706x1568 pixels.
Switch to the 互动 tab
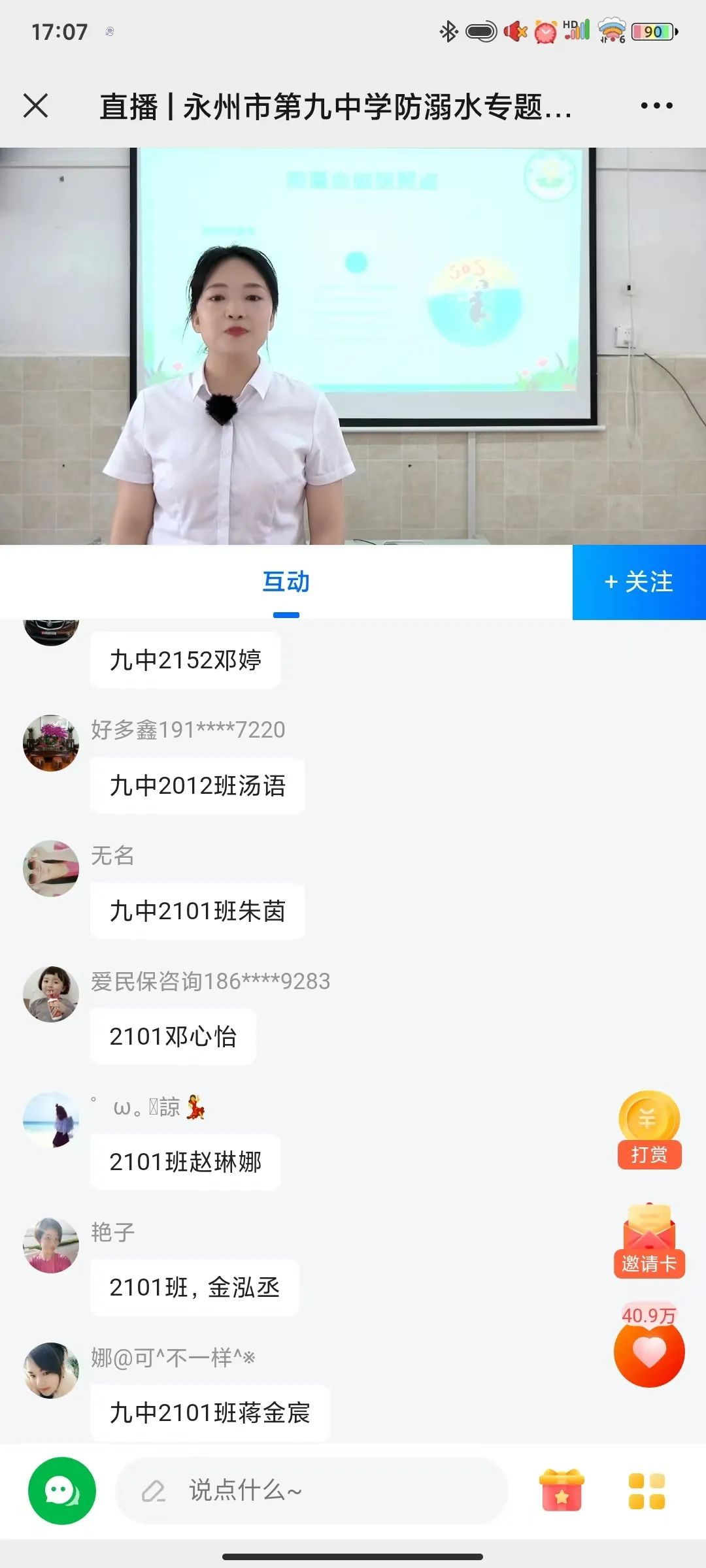coord(286,582)
